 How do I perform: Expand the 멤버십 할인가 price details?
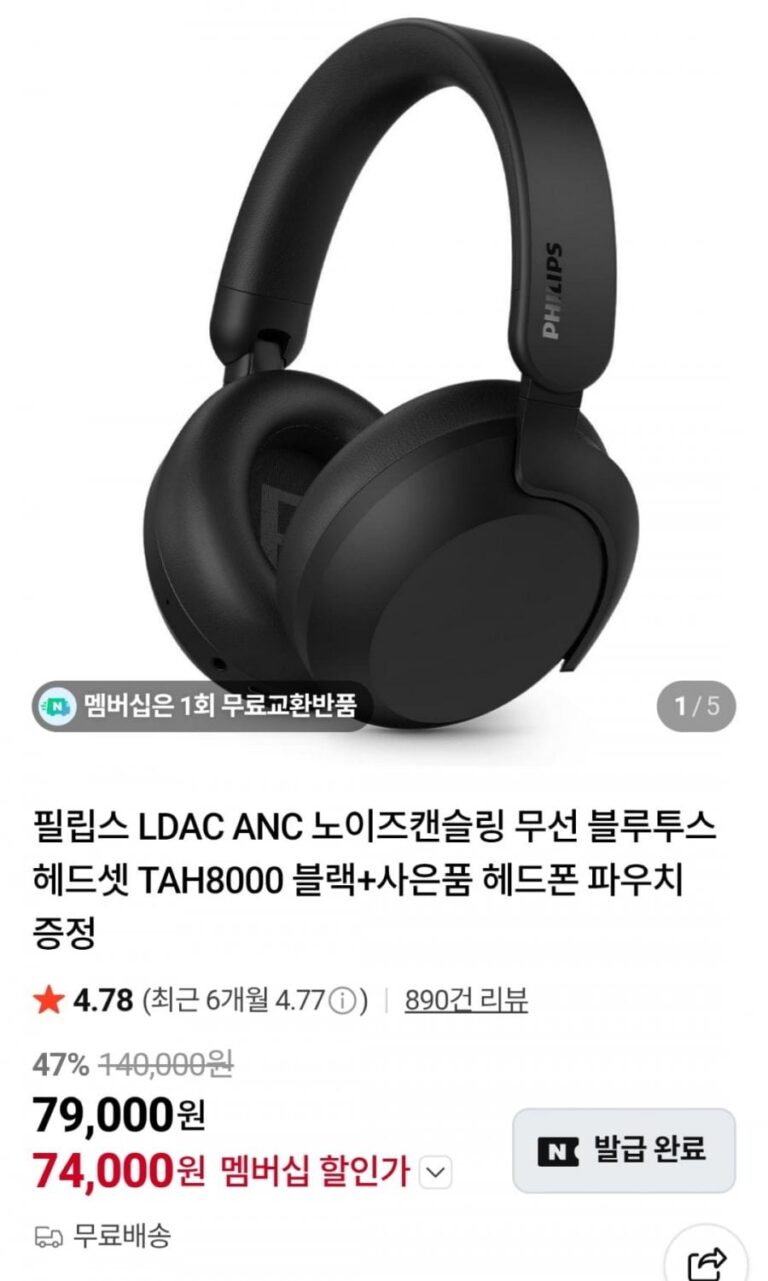[x=435, y=1172]
